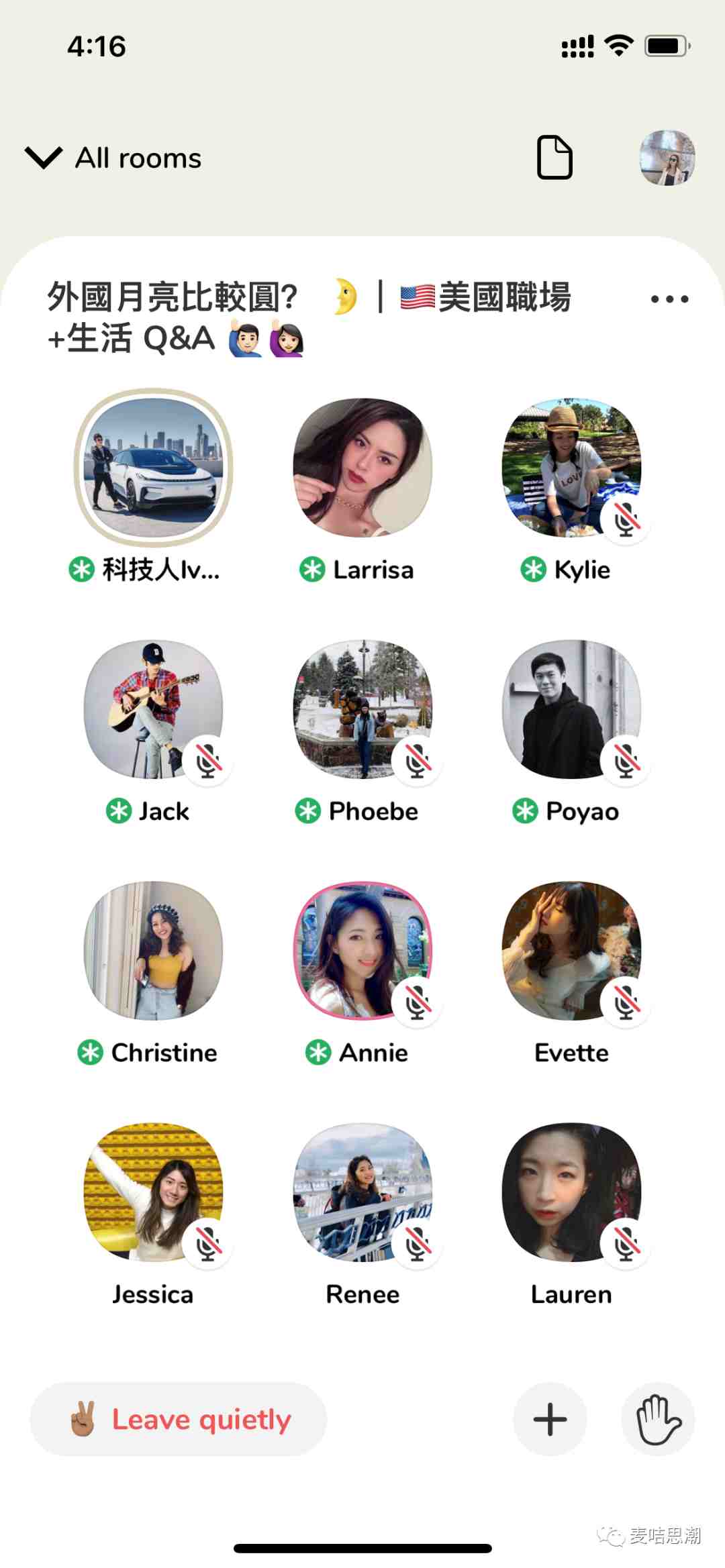725x1568 pixels.
Task: Open Kylie's profile
Action: click(x=571, y=468)
